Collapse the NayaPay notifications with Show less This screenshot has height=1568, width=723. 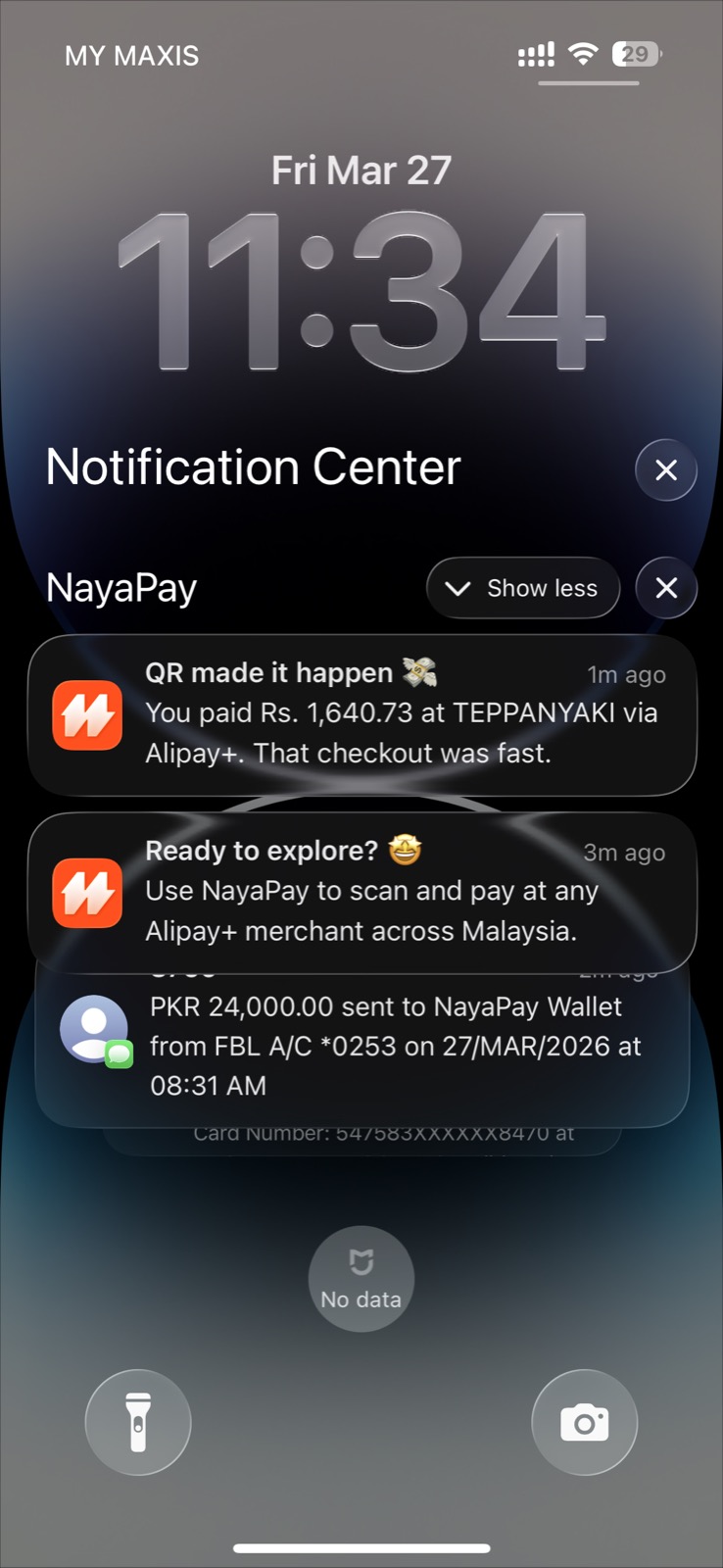(x=522, y=587)
